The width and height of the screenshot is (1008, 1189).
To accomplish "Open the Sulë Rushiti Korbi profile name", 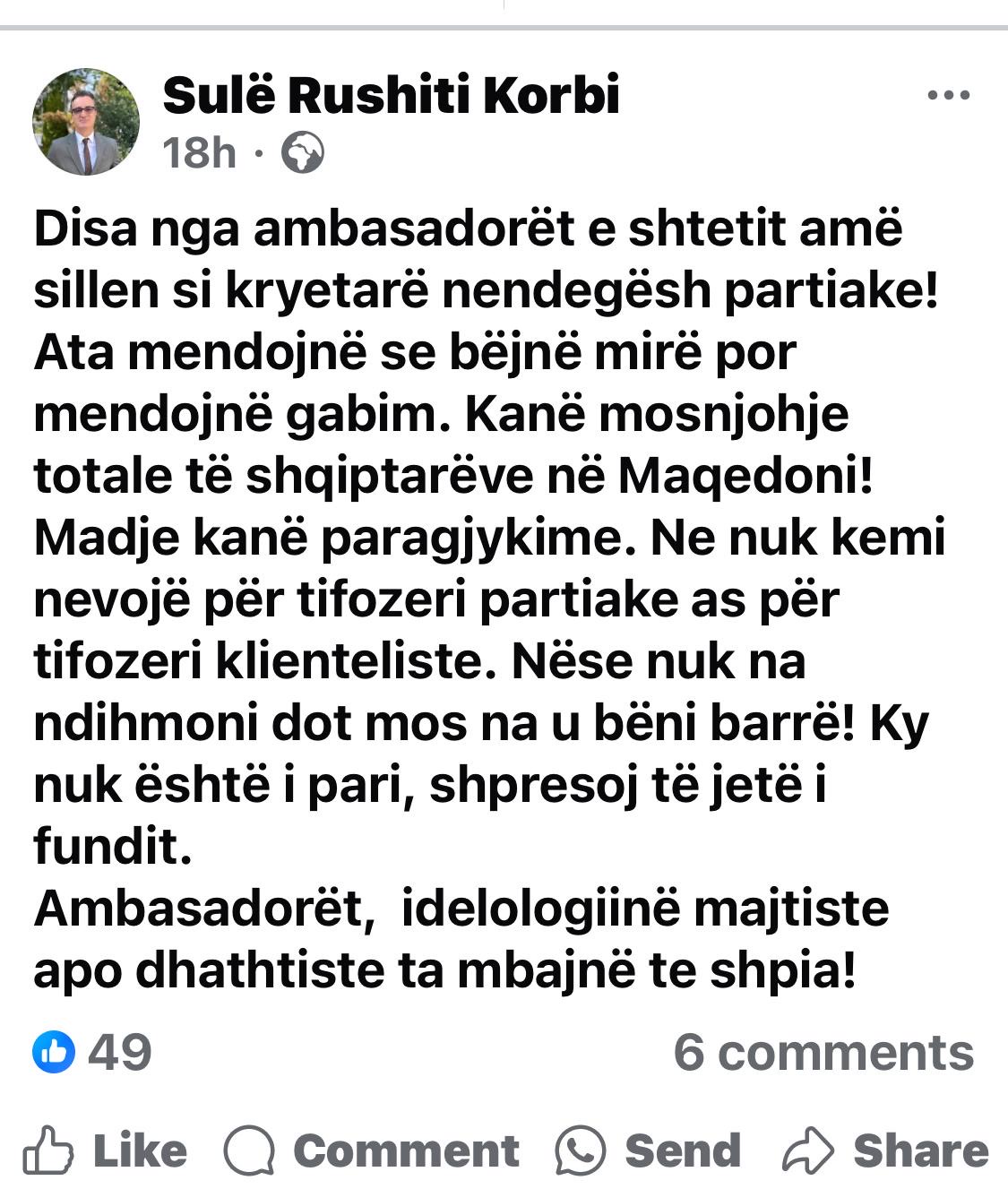I will [391, 95].
